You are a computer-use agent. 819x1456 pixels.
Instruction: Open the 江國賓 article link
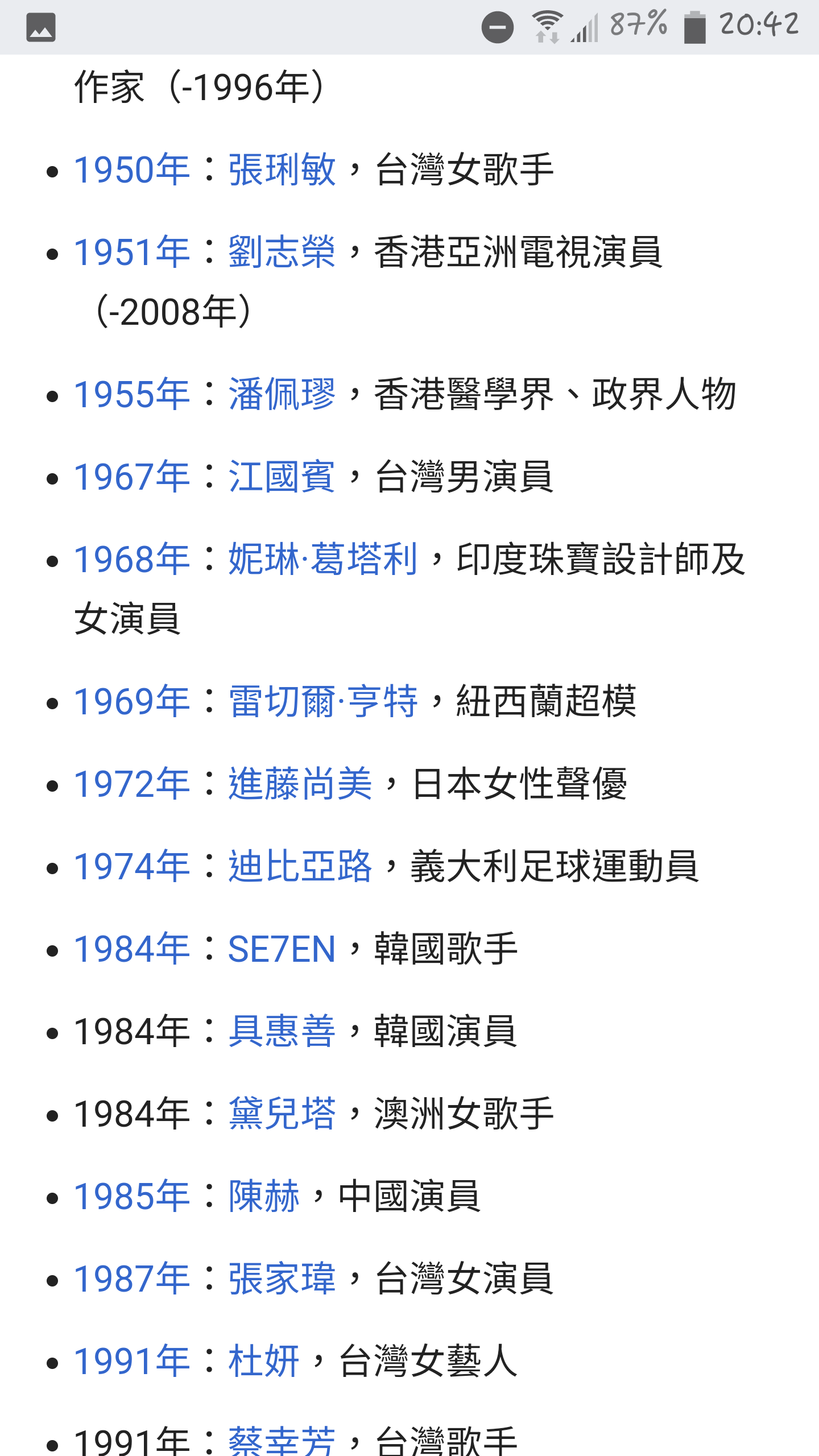[x=282, y=476]
